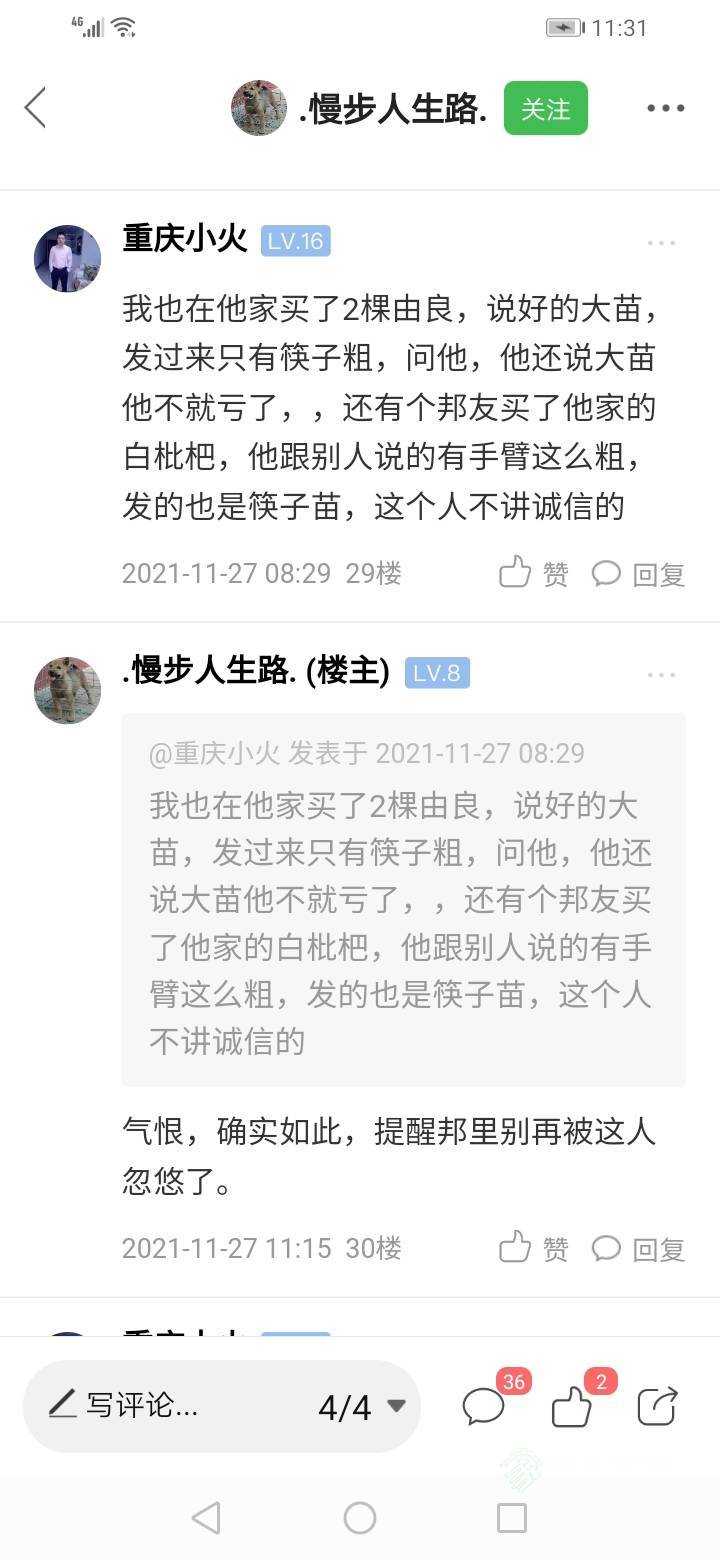Like the 30楼 reply by 楼主
This screenshot has height=1560, width=720.
[534, 1248]
